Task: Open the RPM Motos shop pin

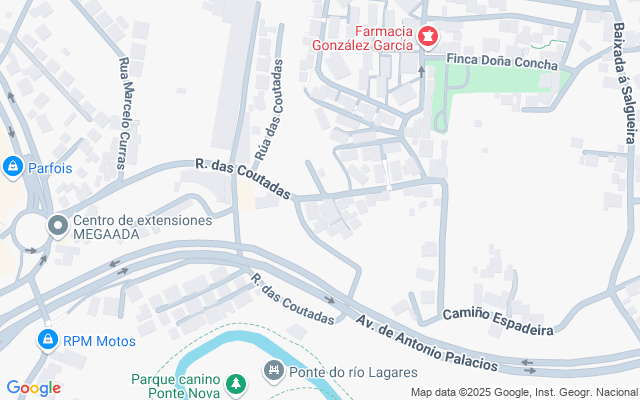Action: (47, 341)
